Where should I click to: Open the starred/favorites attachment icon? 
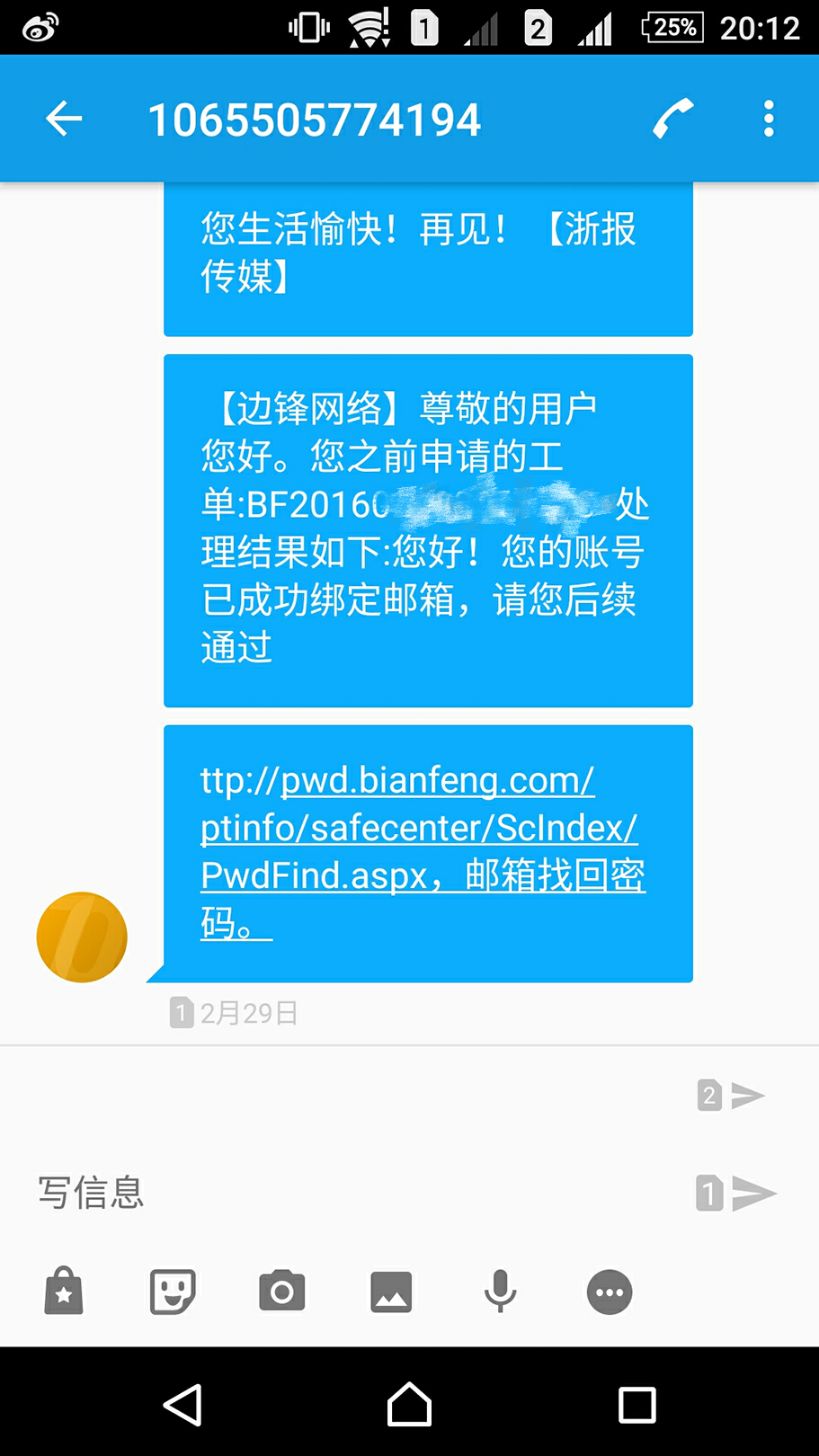(x=63, y=1291)
